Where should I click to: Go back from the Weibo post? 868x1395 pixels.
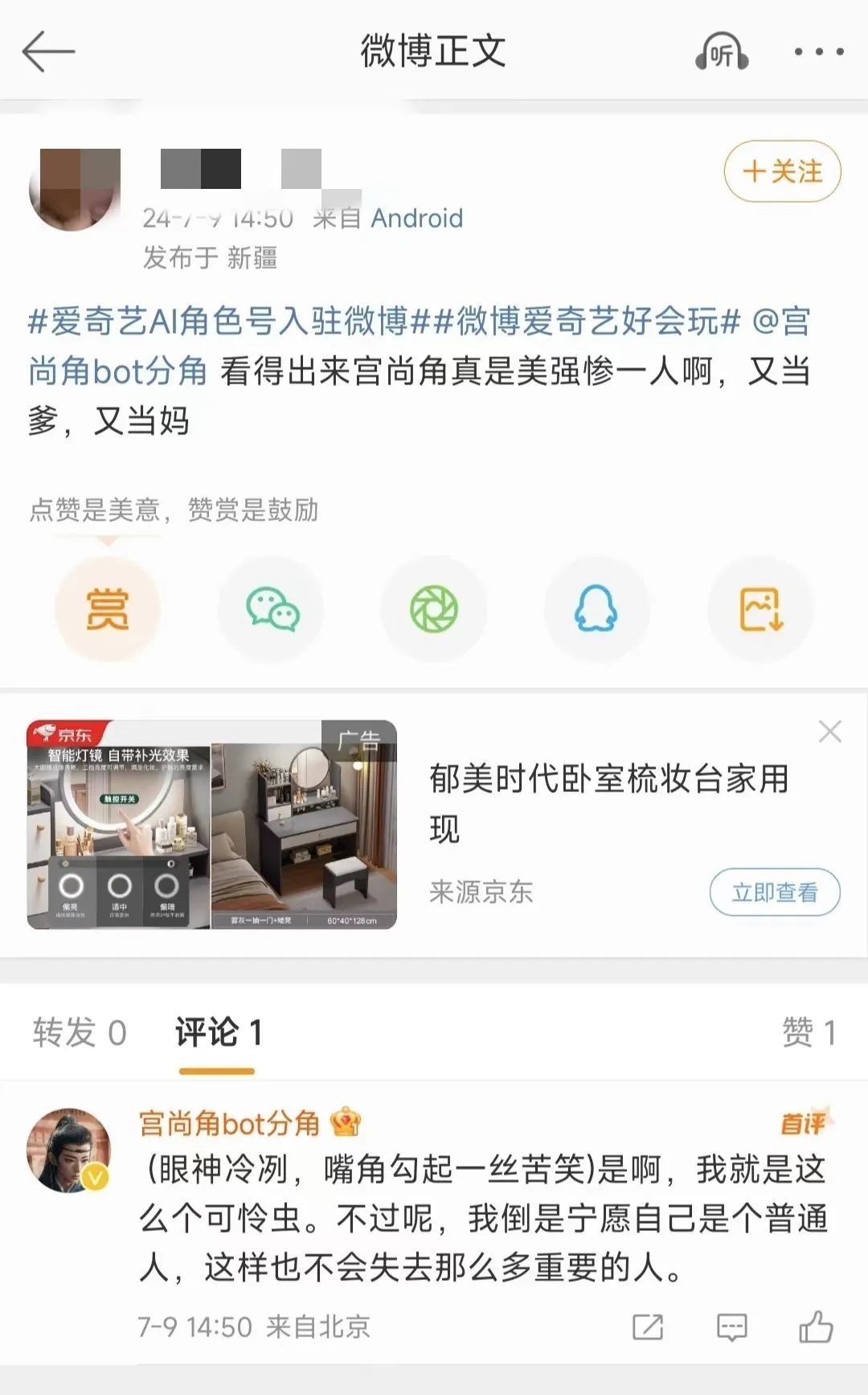point(48,52)
